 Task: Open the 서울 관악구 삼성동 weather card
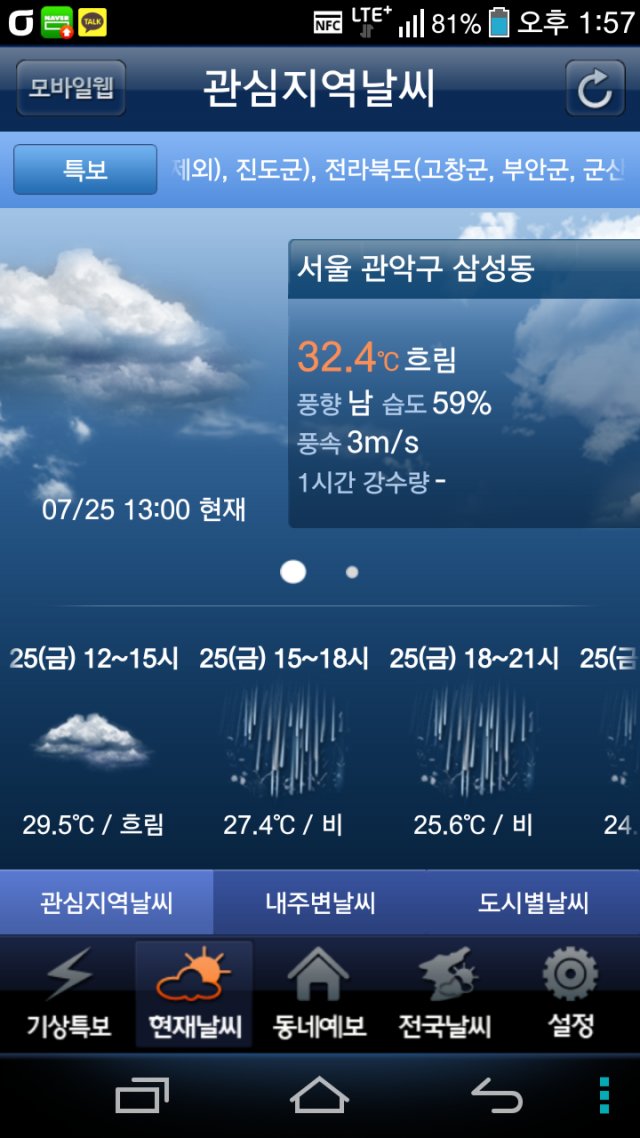coord(464,383)
